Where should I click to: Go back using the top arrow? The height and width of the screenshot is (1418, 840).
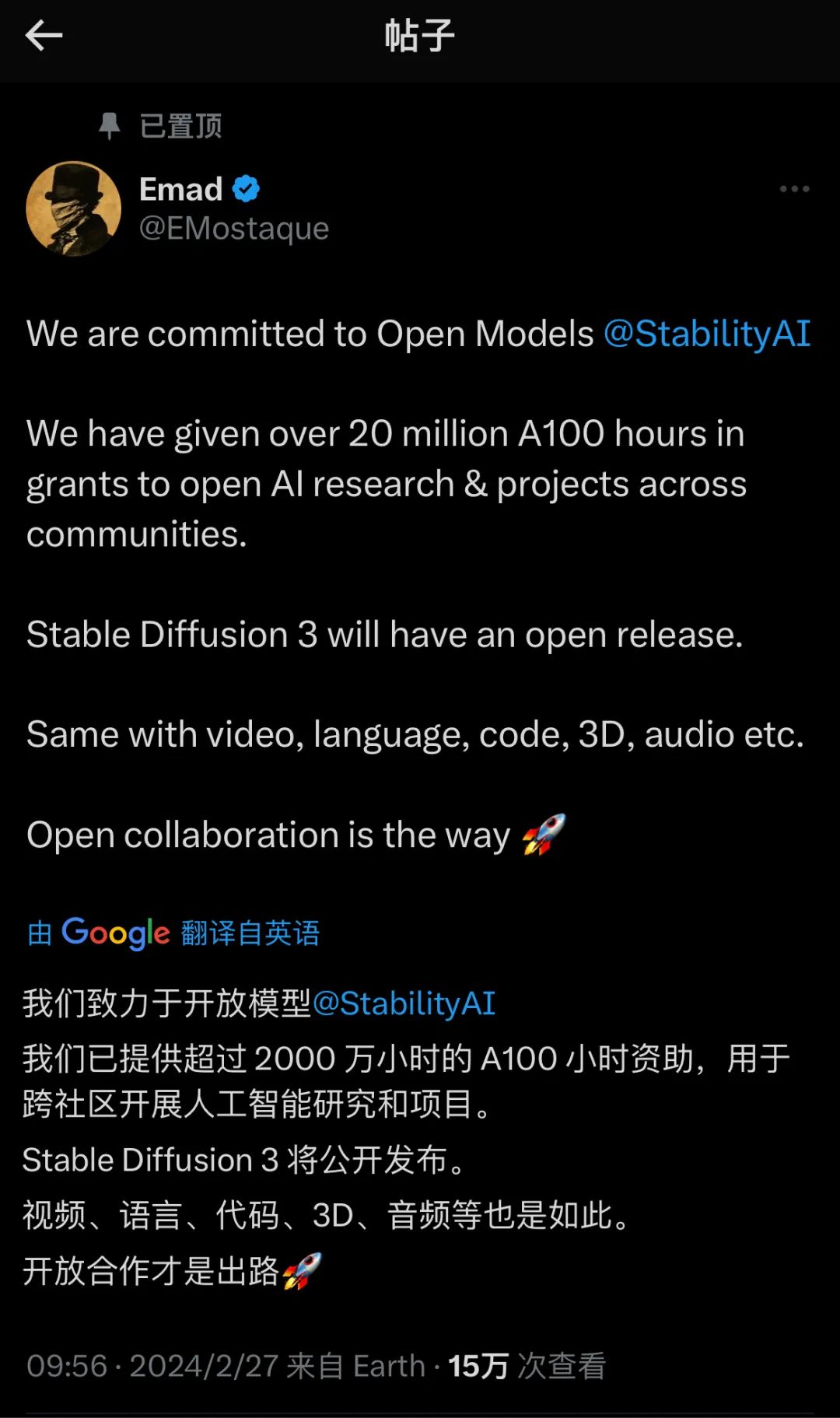44,36
